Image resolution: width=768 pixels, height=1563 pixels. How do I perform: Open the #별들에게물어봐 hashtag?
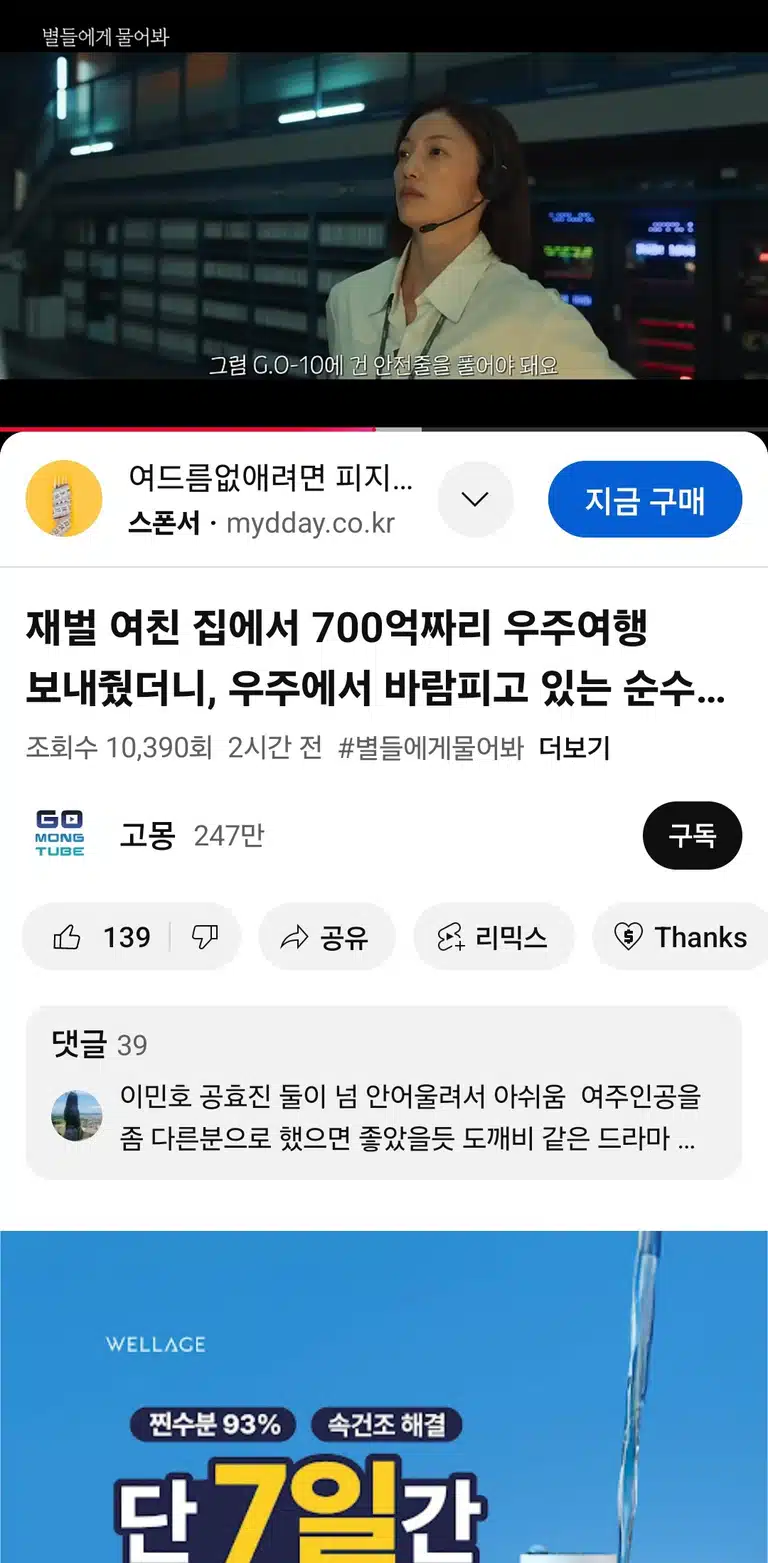pos(431,748)
